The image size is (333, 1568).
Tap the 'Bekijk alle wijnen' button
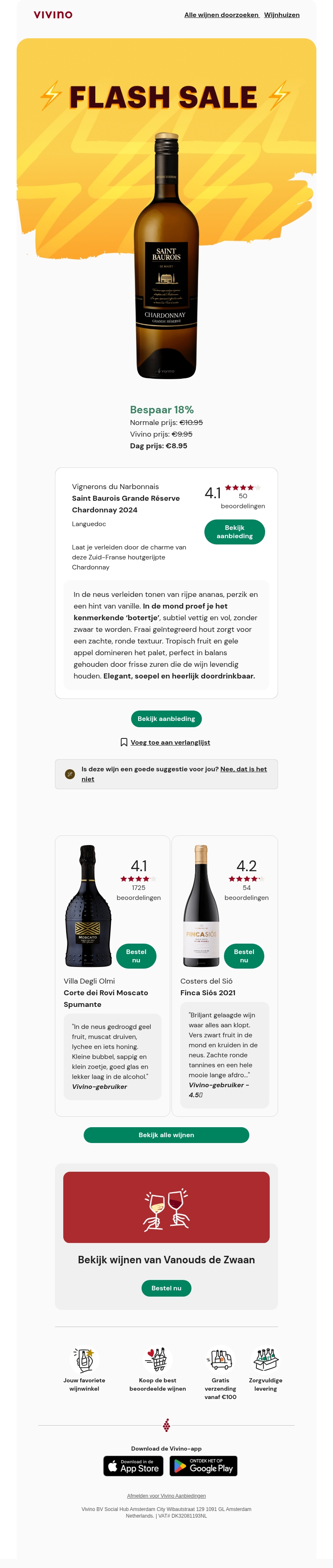(x=166, y=1135)
